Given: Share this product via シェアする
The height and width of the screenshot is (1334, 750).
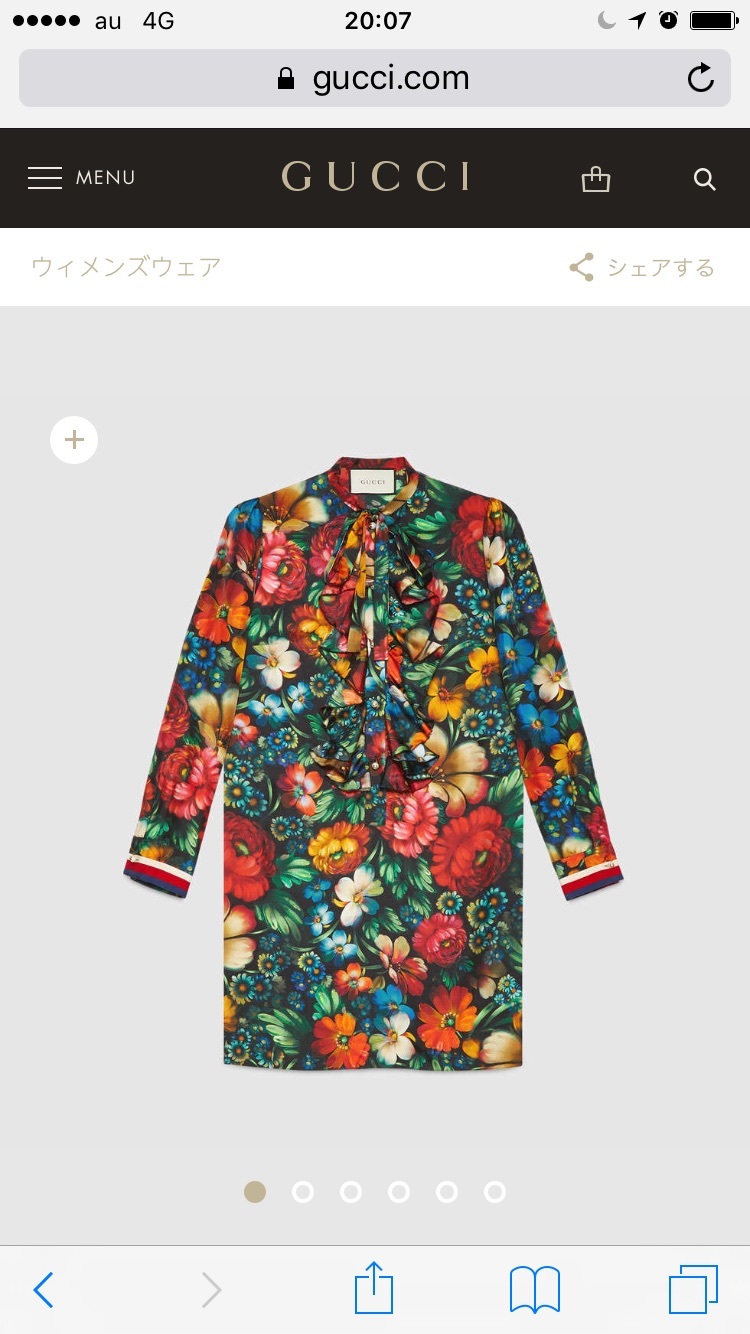Looking at the screenshot, I should click(x=642, y=267).
